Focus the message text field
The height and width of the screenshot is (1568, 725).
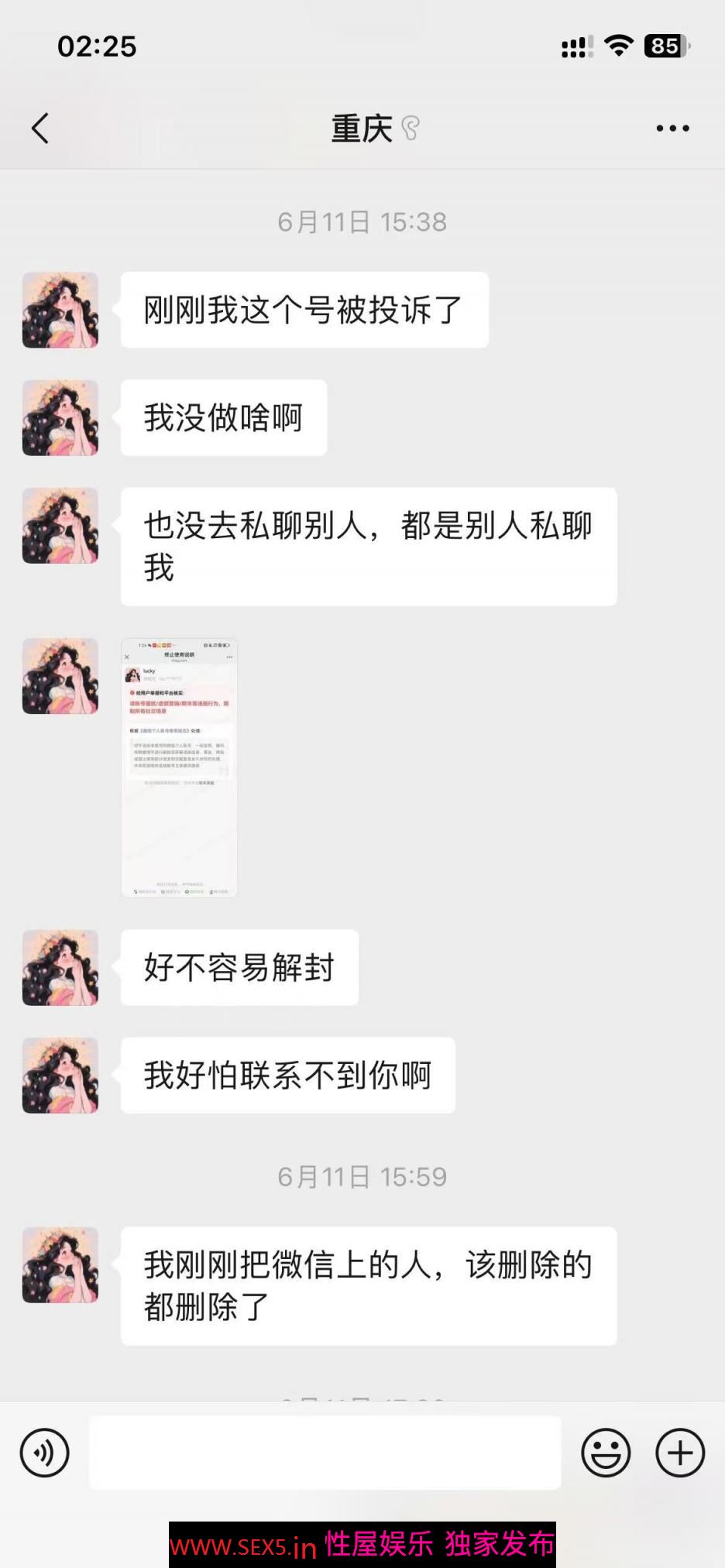pyautogui.click(x=325, y=1452)
